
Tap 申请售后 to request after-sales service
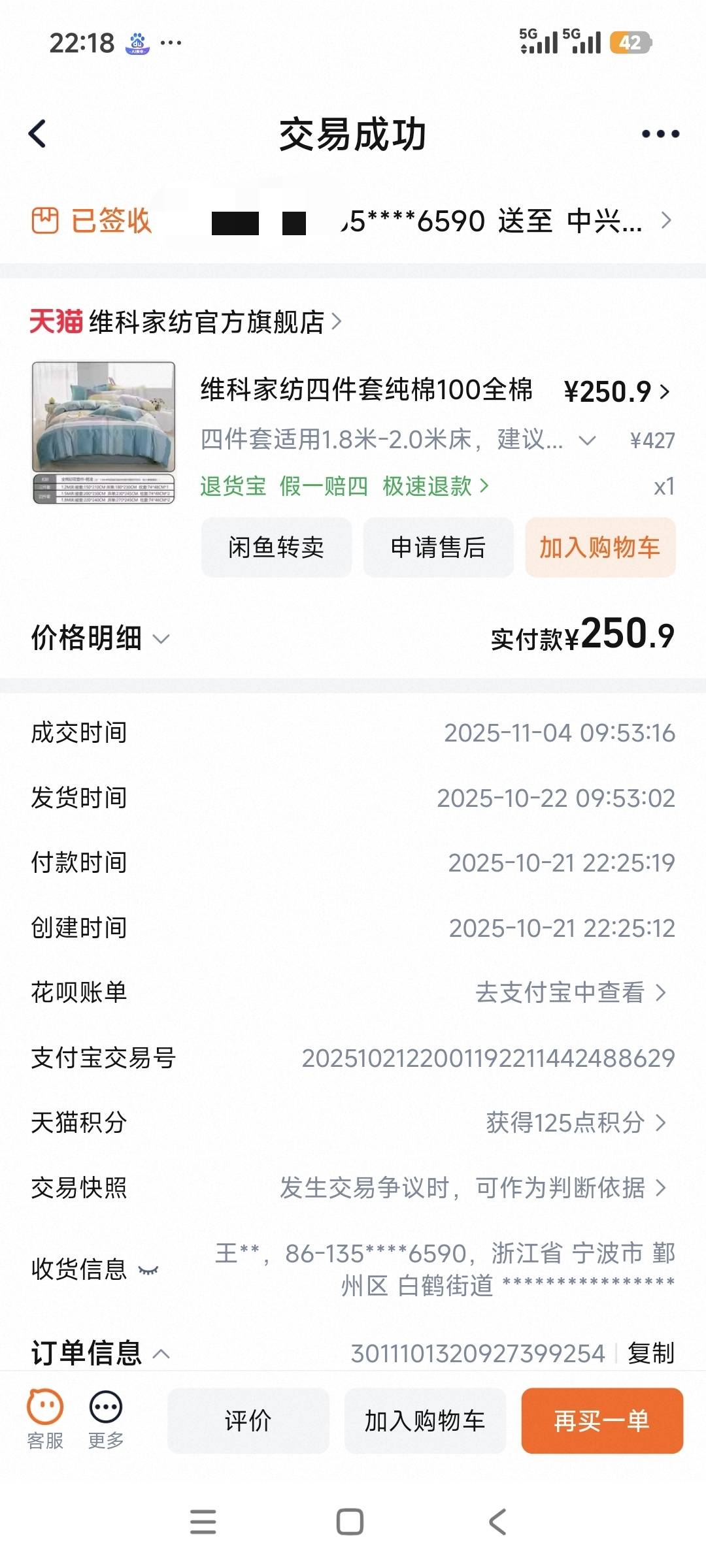438,547
